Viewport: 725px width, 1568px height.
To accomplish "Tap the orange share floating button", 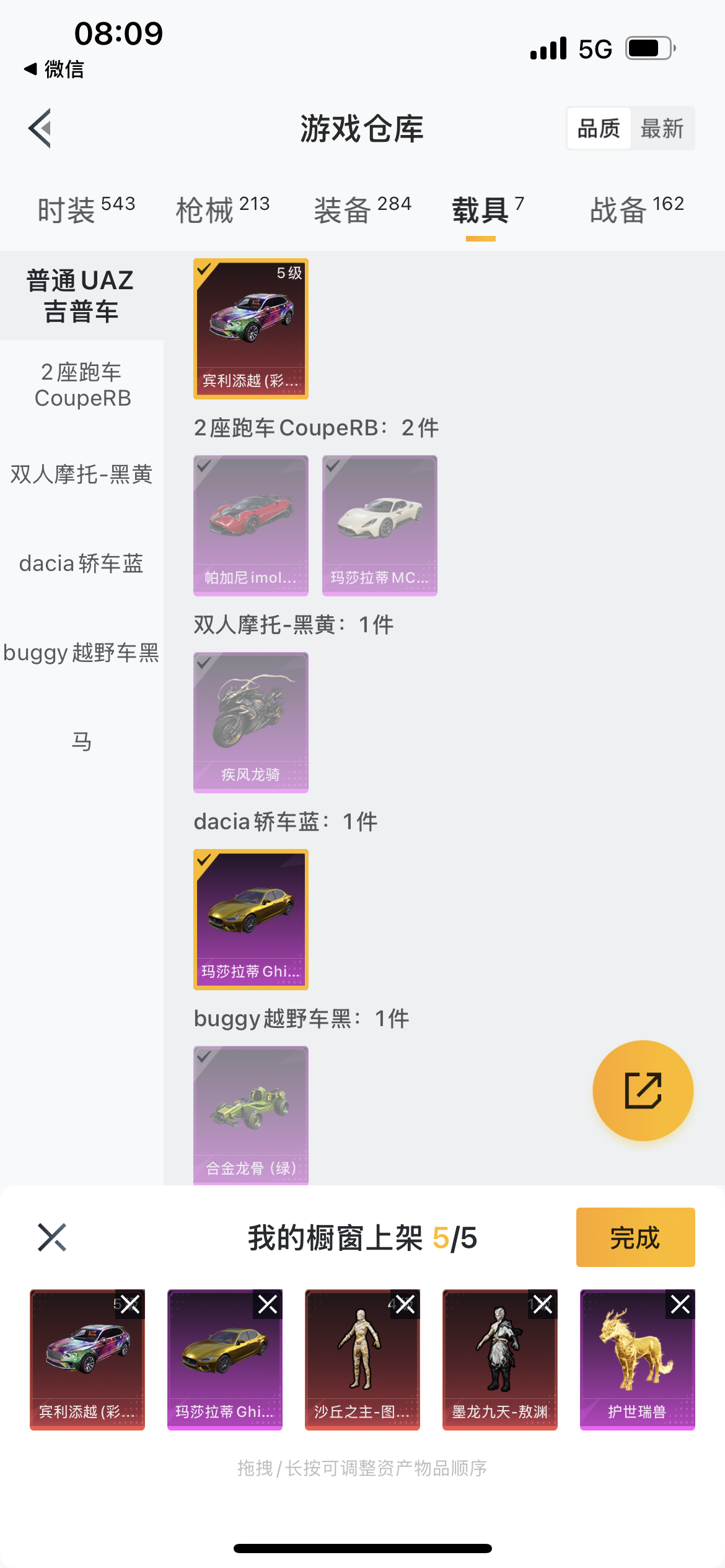I will click(643, 1091).
